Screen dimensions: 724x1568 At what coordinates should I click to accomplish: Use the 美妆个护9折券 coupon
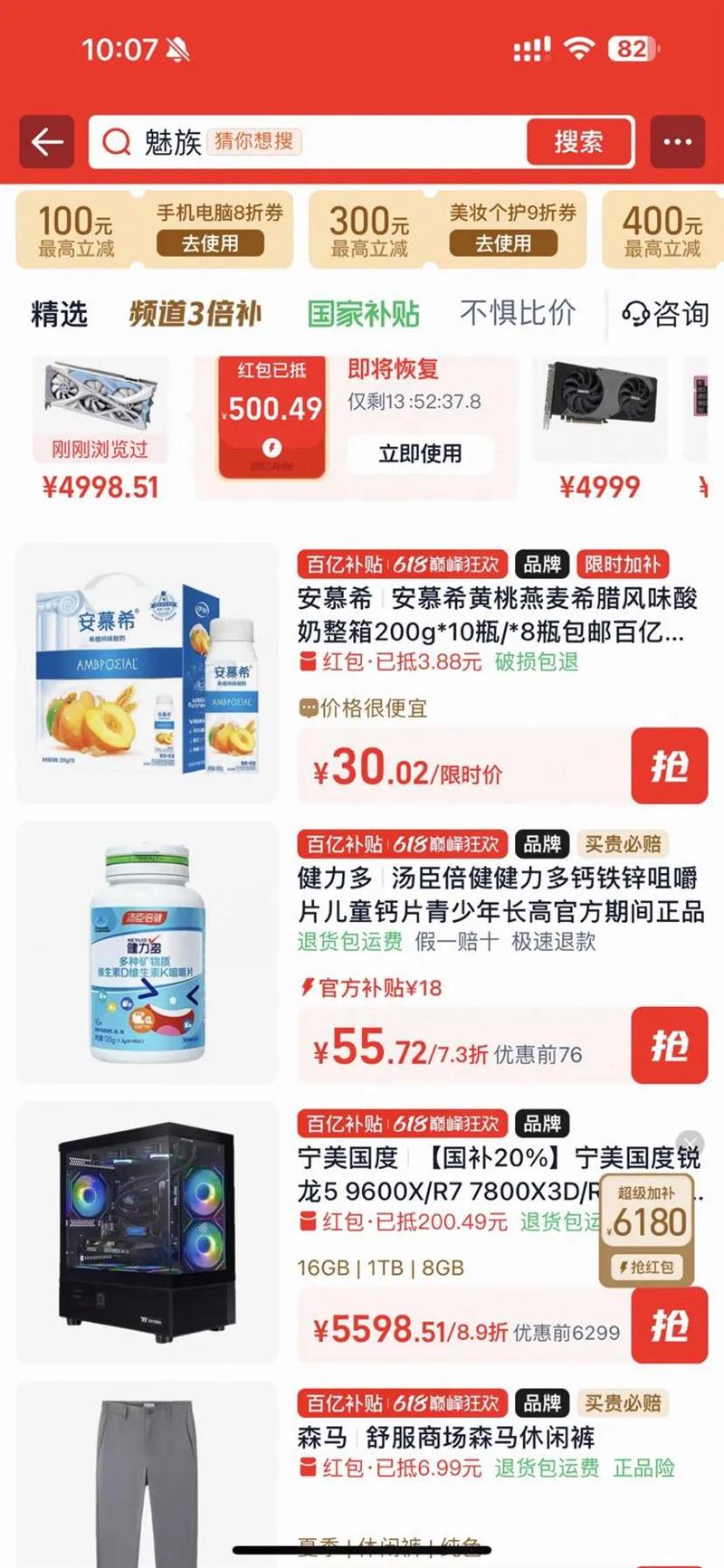point(503,243)
